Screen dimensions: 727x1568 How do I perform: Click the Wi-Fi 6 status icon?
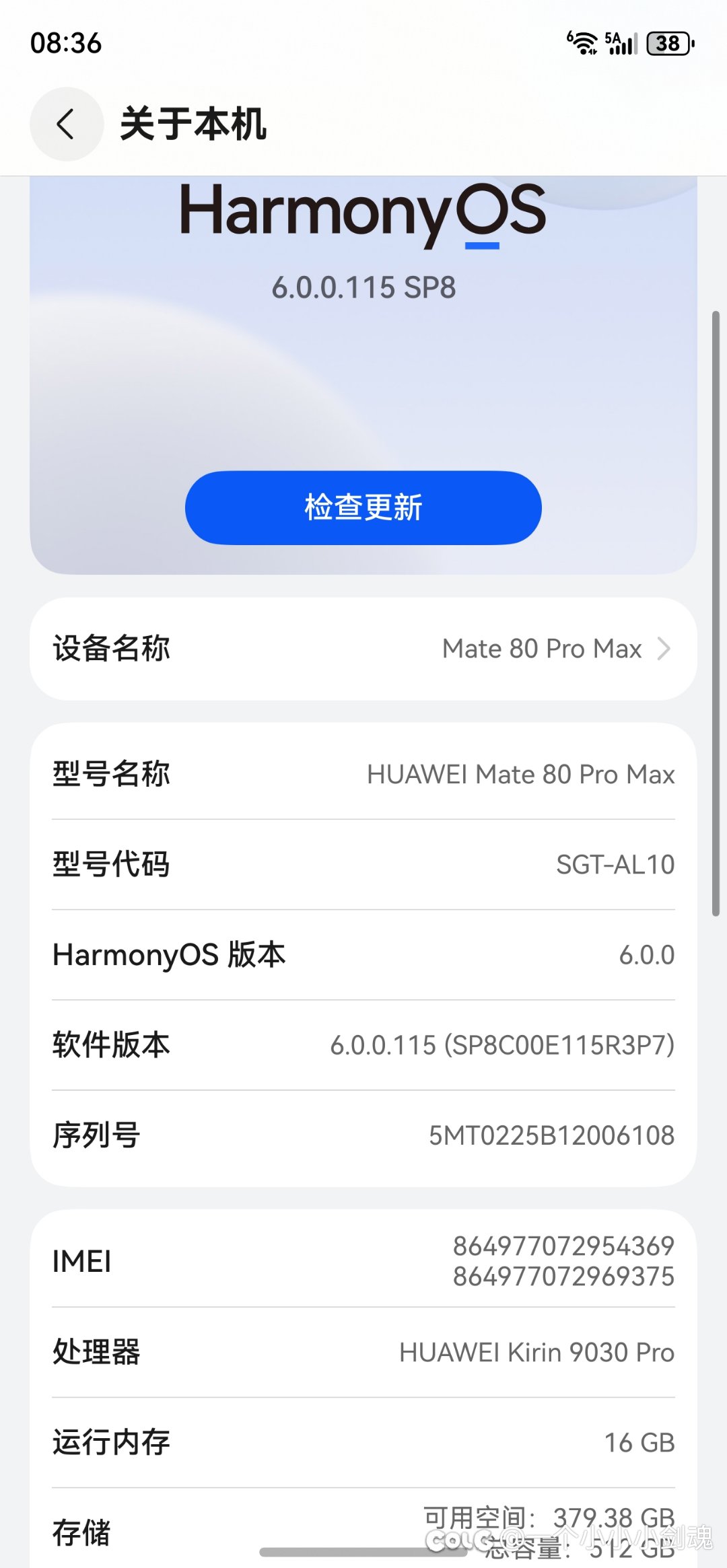(x=583, y=42)
